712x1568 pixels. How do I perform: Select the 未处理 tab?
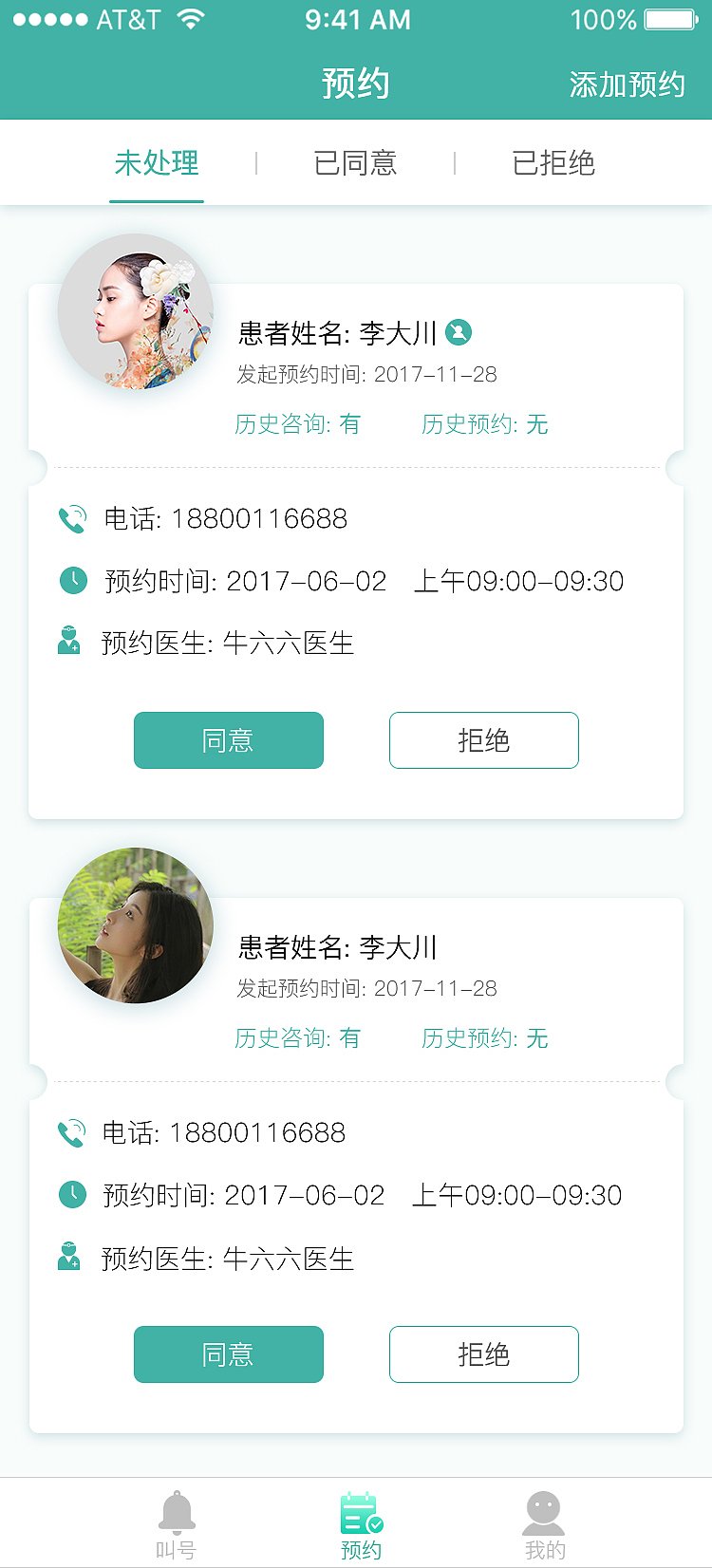[157, 162]
